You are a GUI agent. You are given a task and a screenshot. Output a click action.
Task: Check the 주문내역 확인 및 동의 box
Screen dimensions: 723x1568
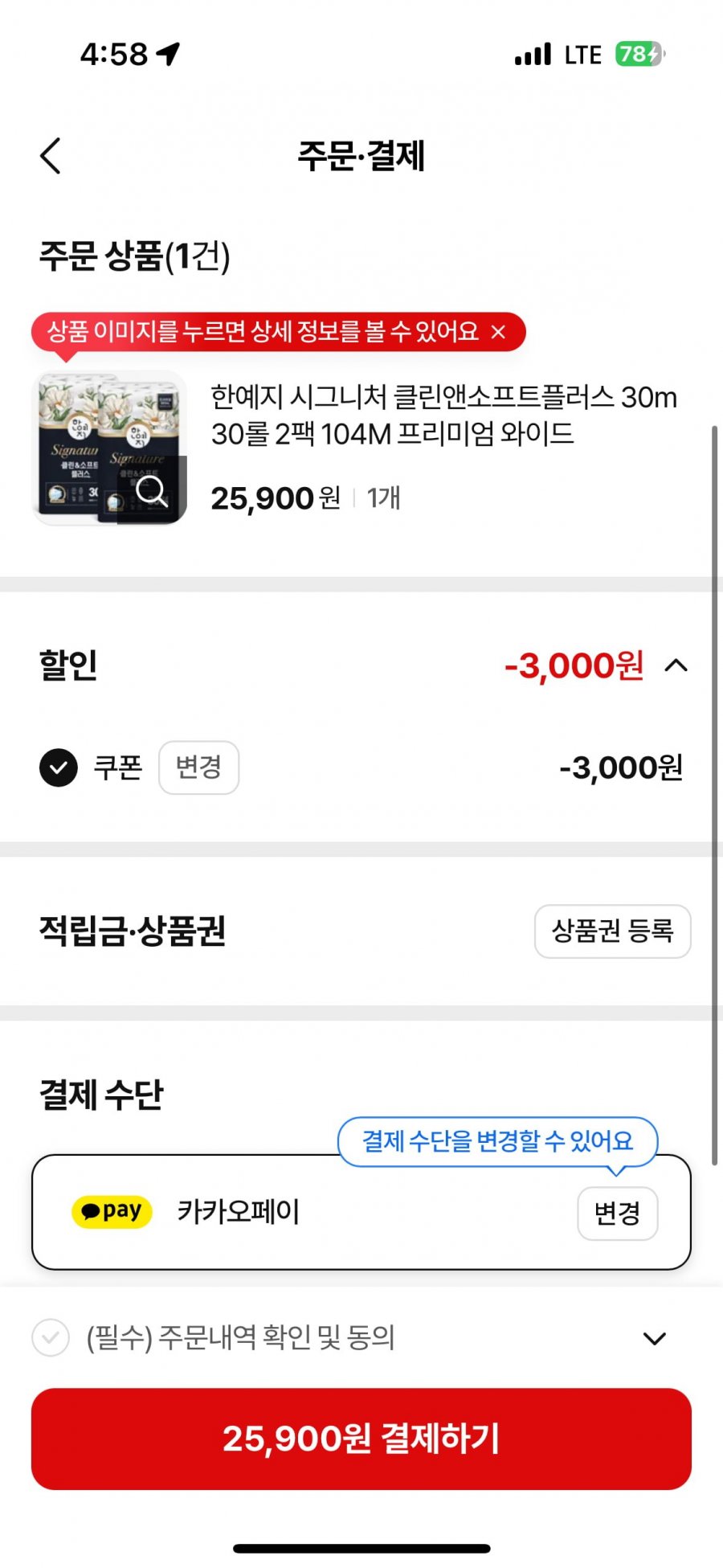tap(51, 1338)
